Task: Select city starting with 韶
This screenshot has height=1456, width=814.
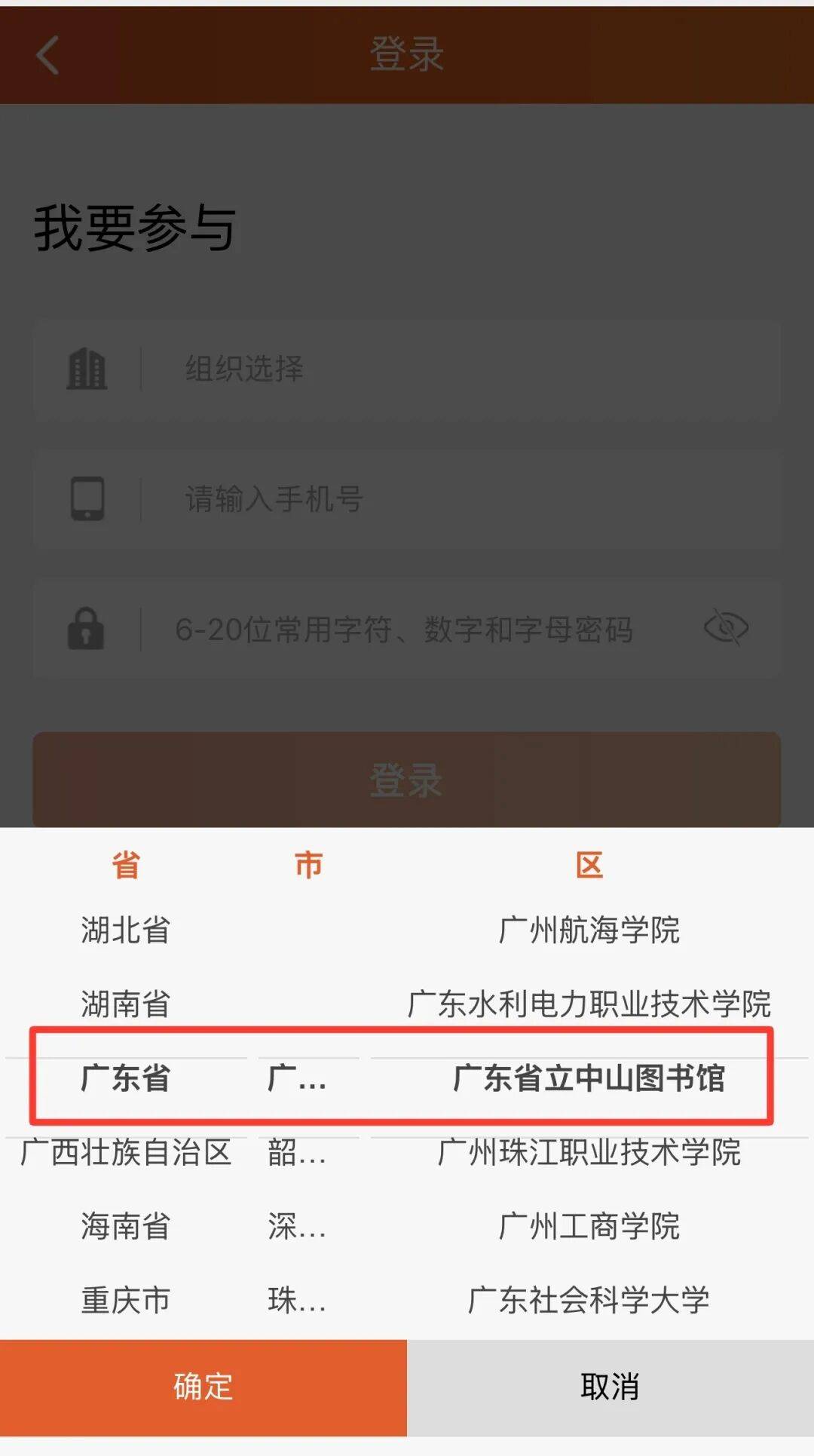Action: pyautogui.click(x=297, y=1152)
